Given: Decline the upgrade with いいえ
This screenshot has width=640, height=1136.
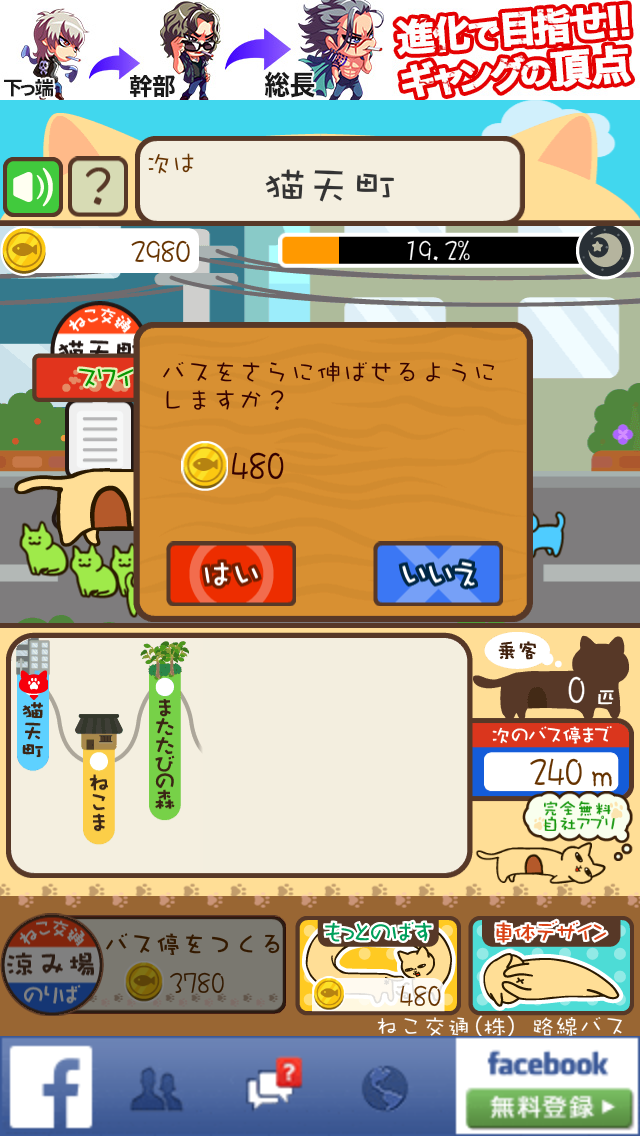Looking at the screenshot, I should (x=438, y=574).
